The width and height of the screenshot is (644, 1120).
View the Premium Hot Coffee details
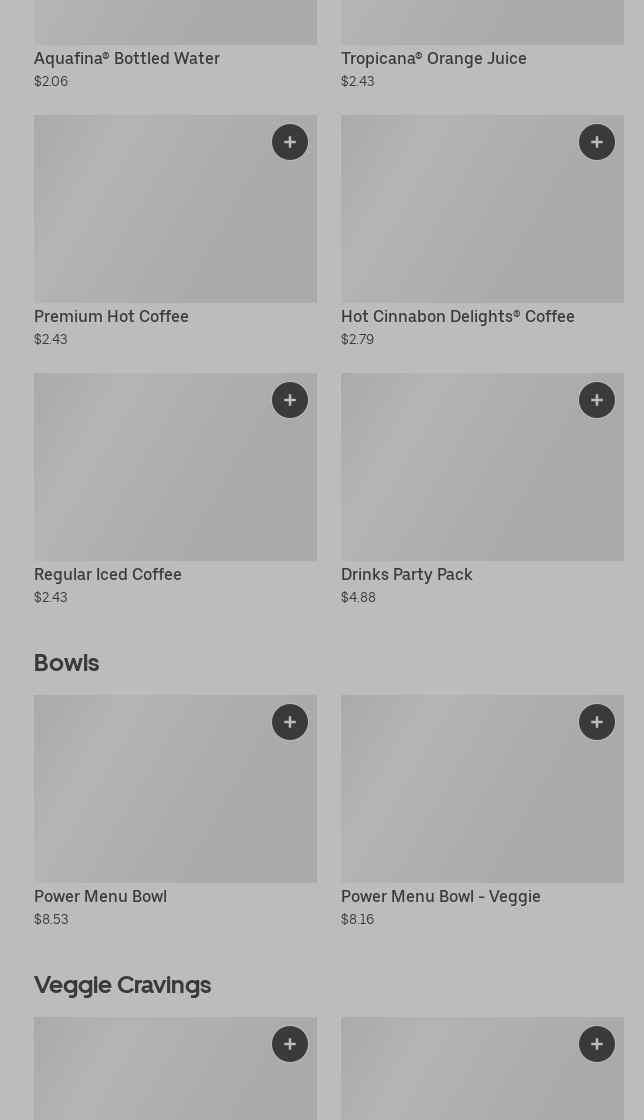tap(176, 231)
